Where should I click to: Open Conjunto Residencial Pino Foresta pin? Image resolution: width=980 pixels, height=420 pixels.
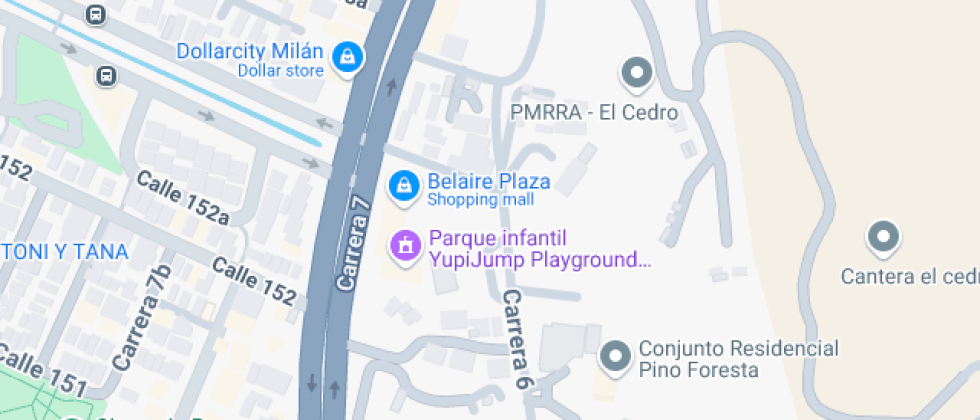coord(616,357)
